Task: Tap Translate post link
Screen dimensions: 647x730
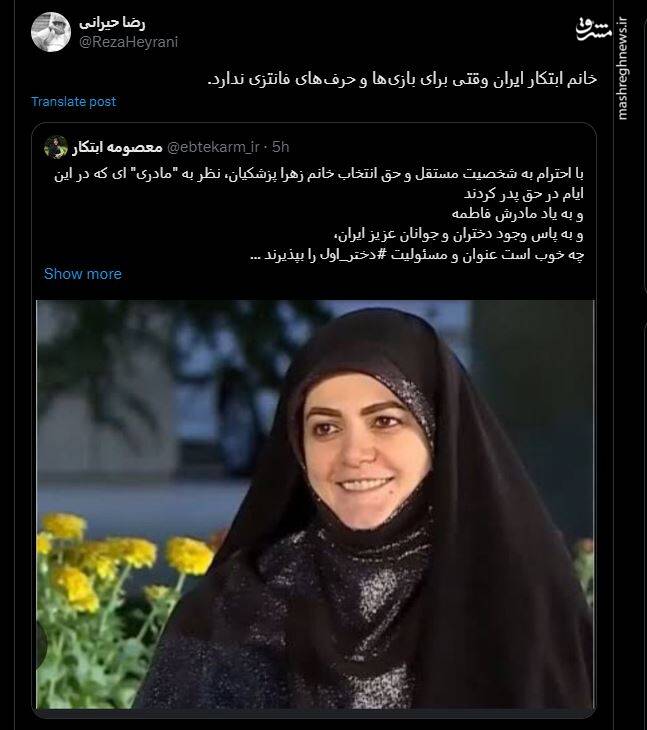Action: tap(73, 102)
